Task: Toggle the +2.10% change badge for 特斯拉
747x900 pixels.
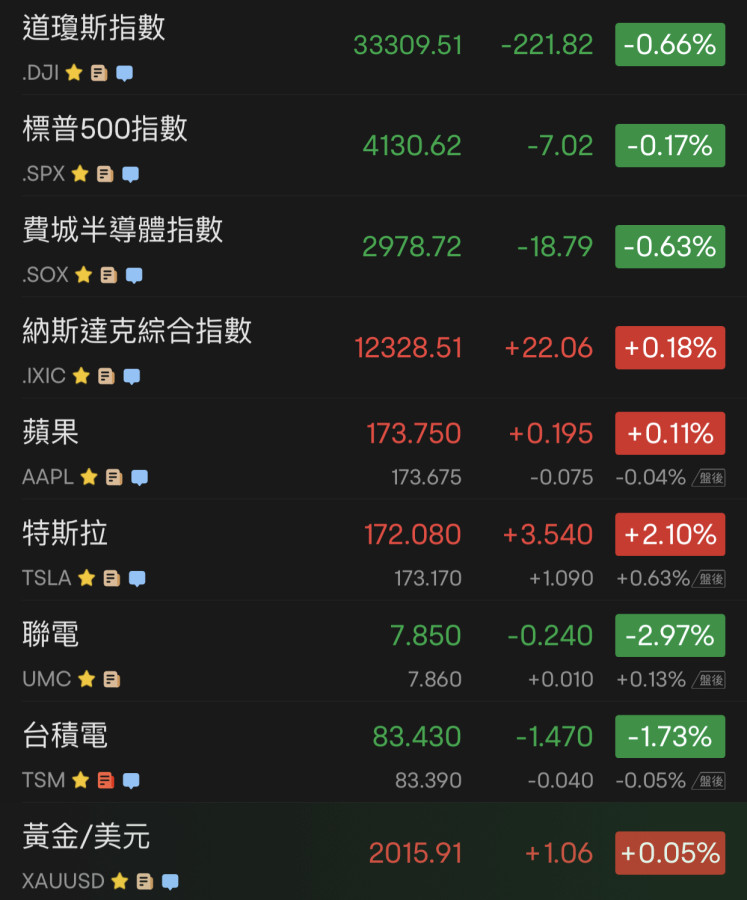Action: [670, 534]
